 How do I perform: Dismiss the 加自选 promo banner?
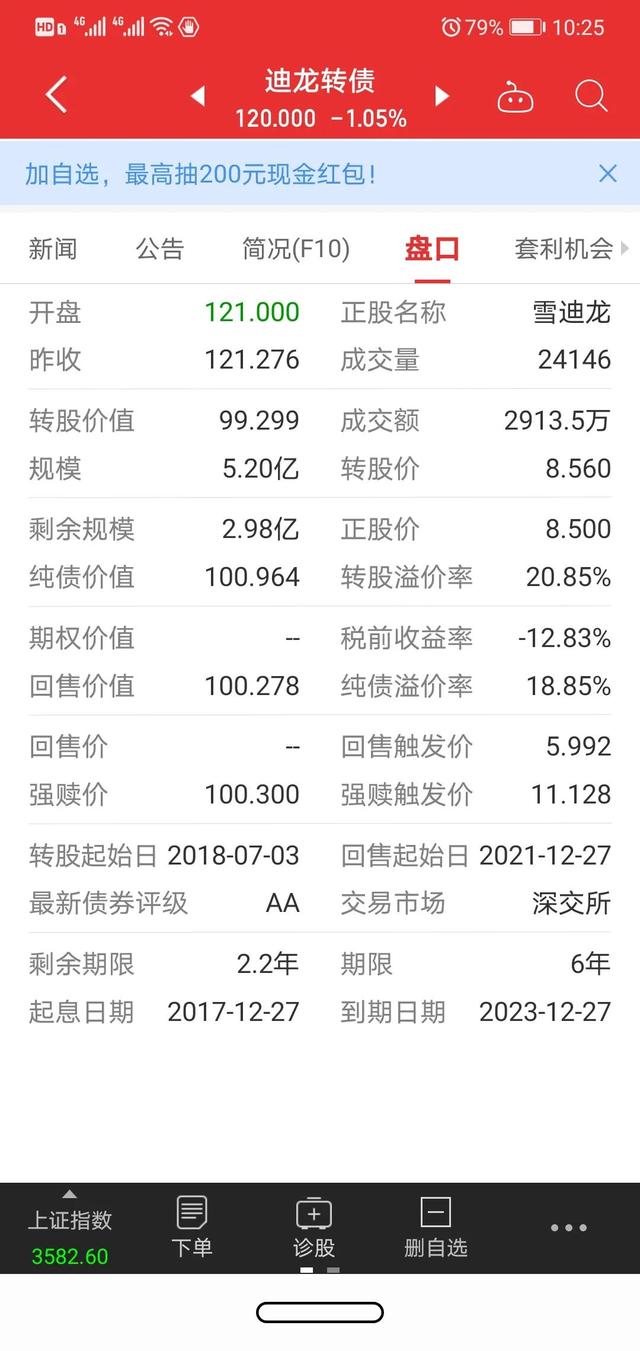[607, 173]
